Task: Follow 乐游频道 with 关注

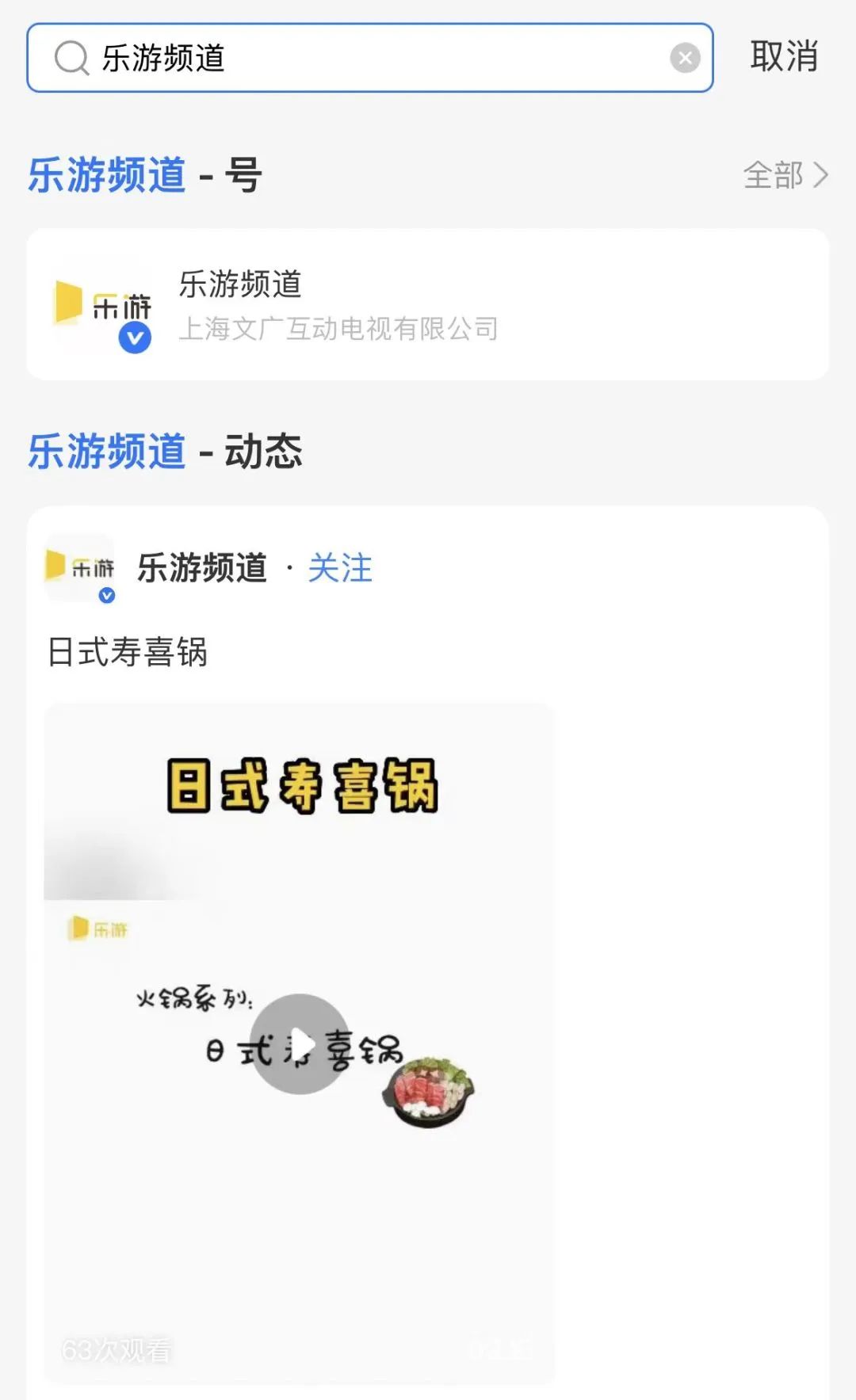Action: (340, 568)
